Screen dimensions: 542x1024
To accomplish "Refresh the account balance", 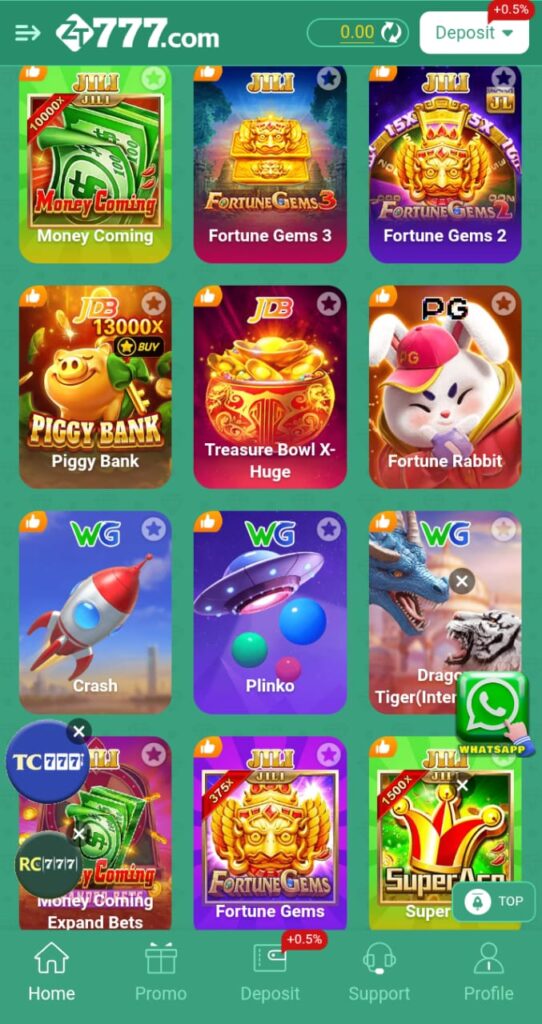I will tap(392, 33).
